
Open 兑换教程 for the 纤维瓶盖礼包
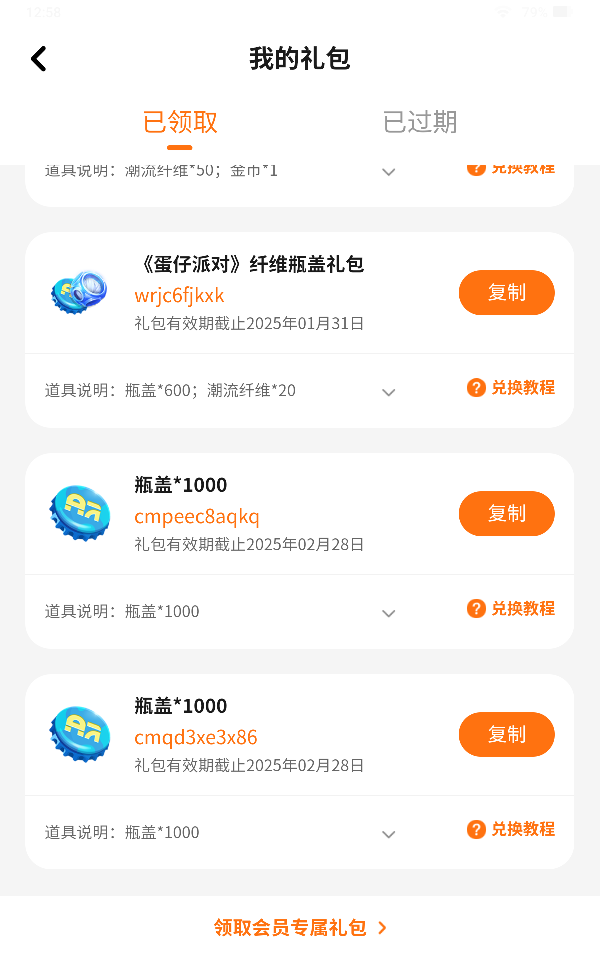511,388
